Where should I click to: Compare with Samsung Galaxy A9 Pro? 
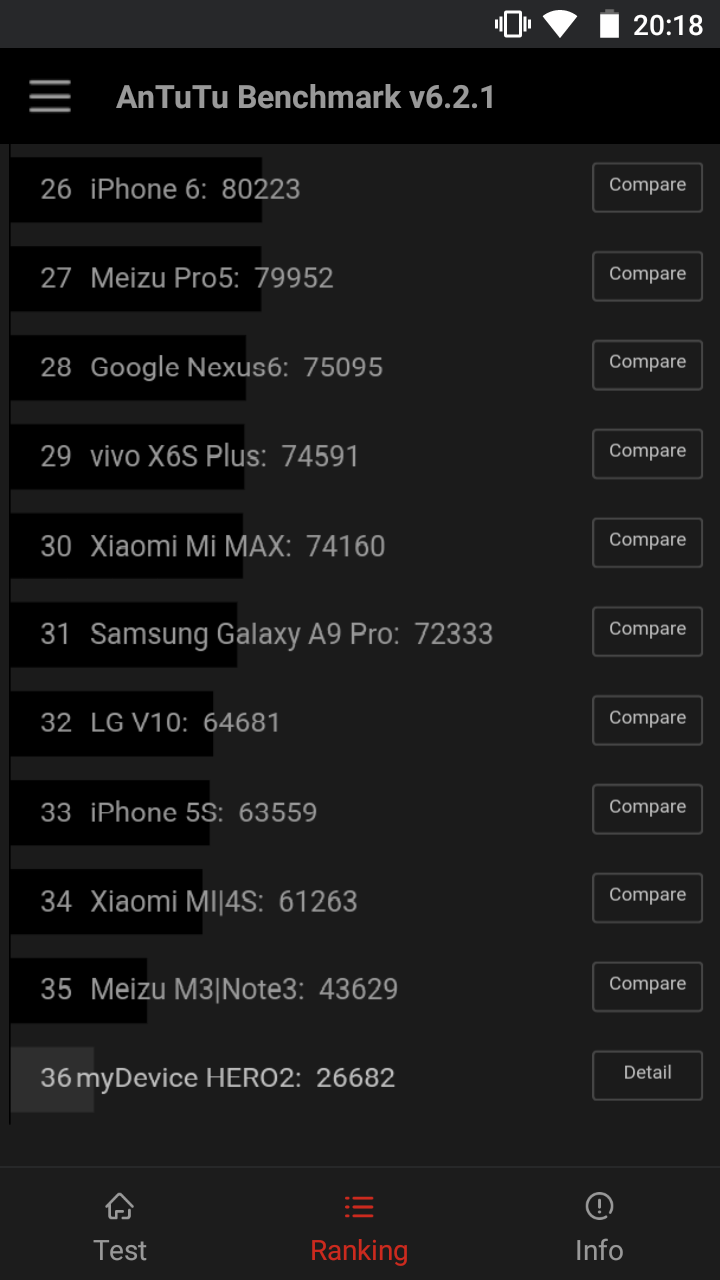(x=647, y=632)
